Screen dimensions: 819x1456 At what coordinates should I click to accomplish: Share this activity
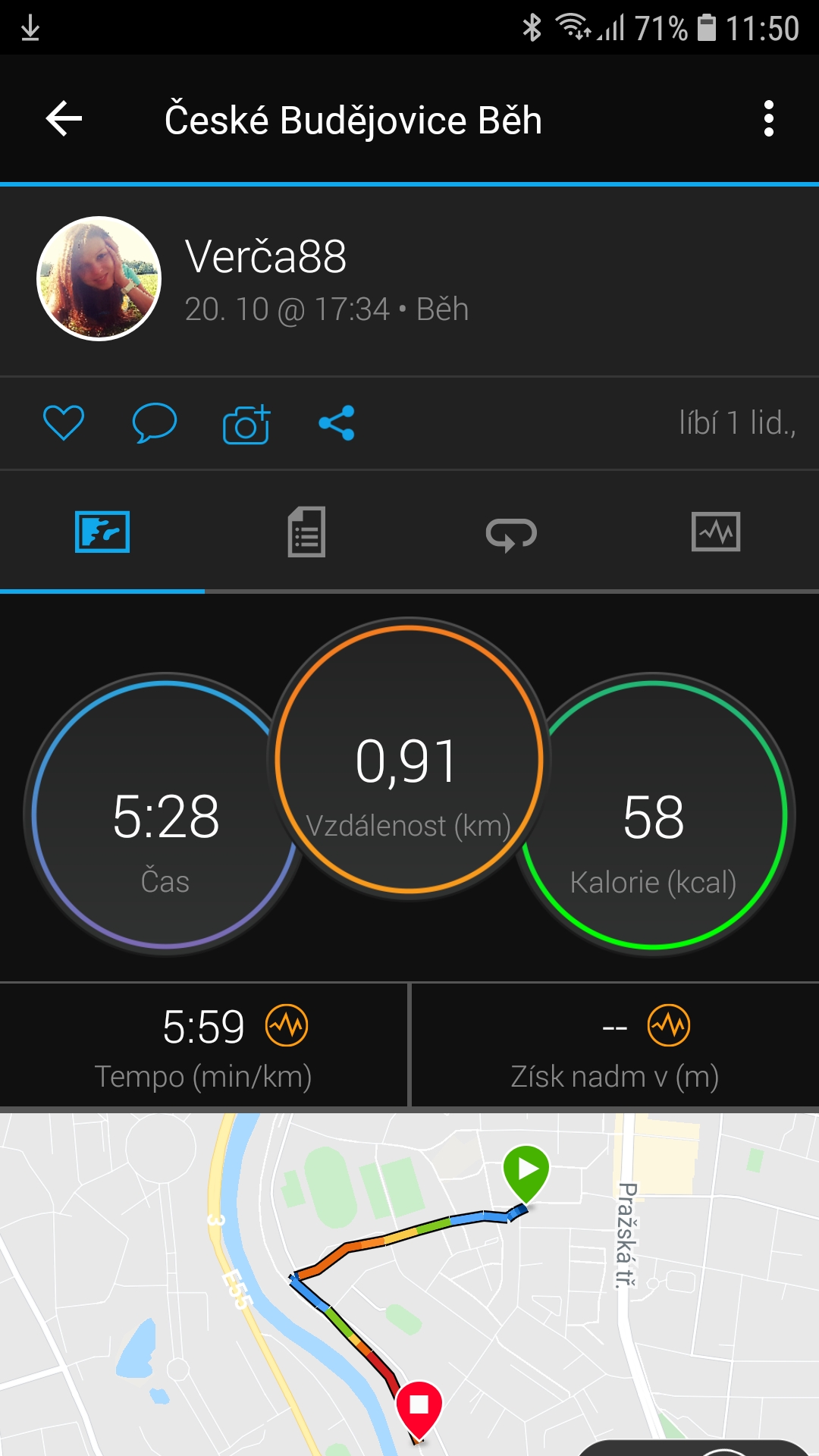(337, 423)
